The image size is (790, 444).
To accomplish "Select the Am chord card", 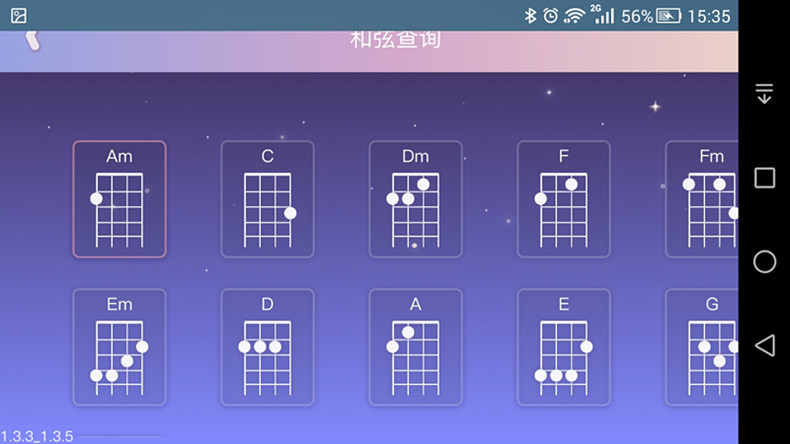I will (x=119, y=199).
